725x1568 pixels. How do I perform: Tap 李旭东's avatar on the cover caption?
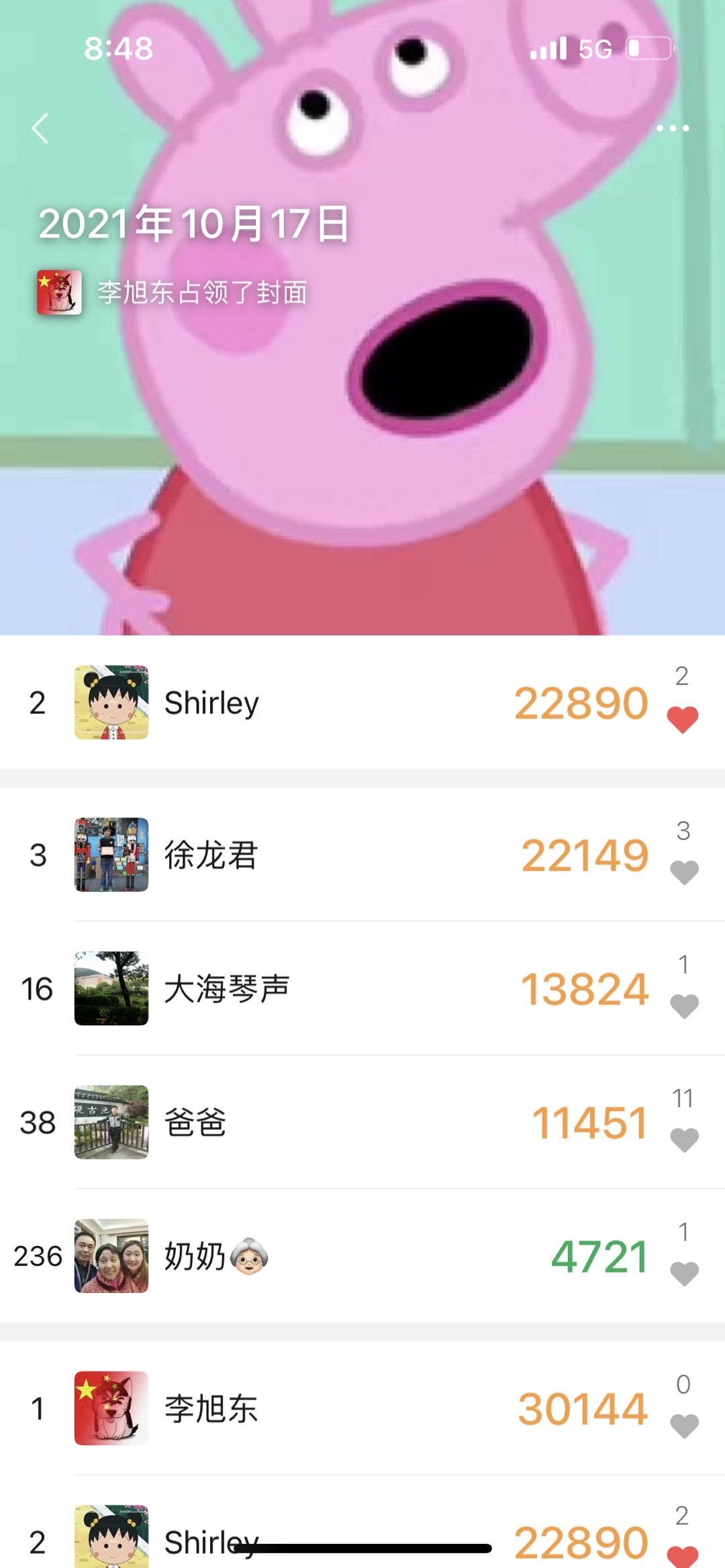point(59,293)
